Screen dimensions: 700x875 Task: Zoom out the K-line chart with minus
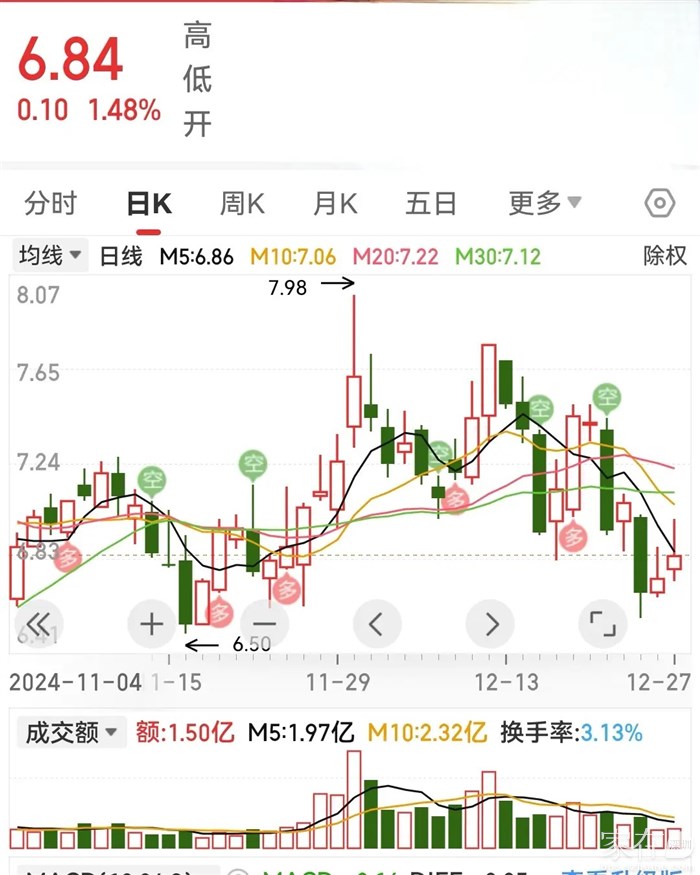pyautogui.click(x=264, y=625)
